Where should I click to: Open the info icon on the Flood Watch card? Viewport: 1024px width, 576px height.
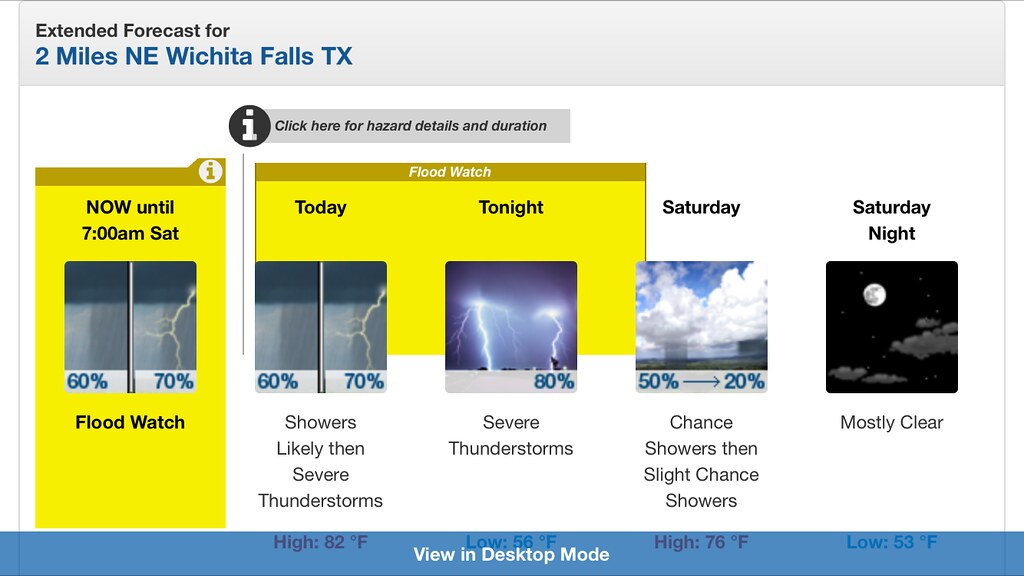tap(210, 172)
